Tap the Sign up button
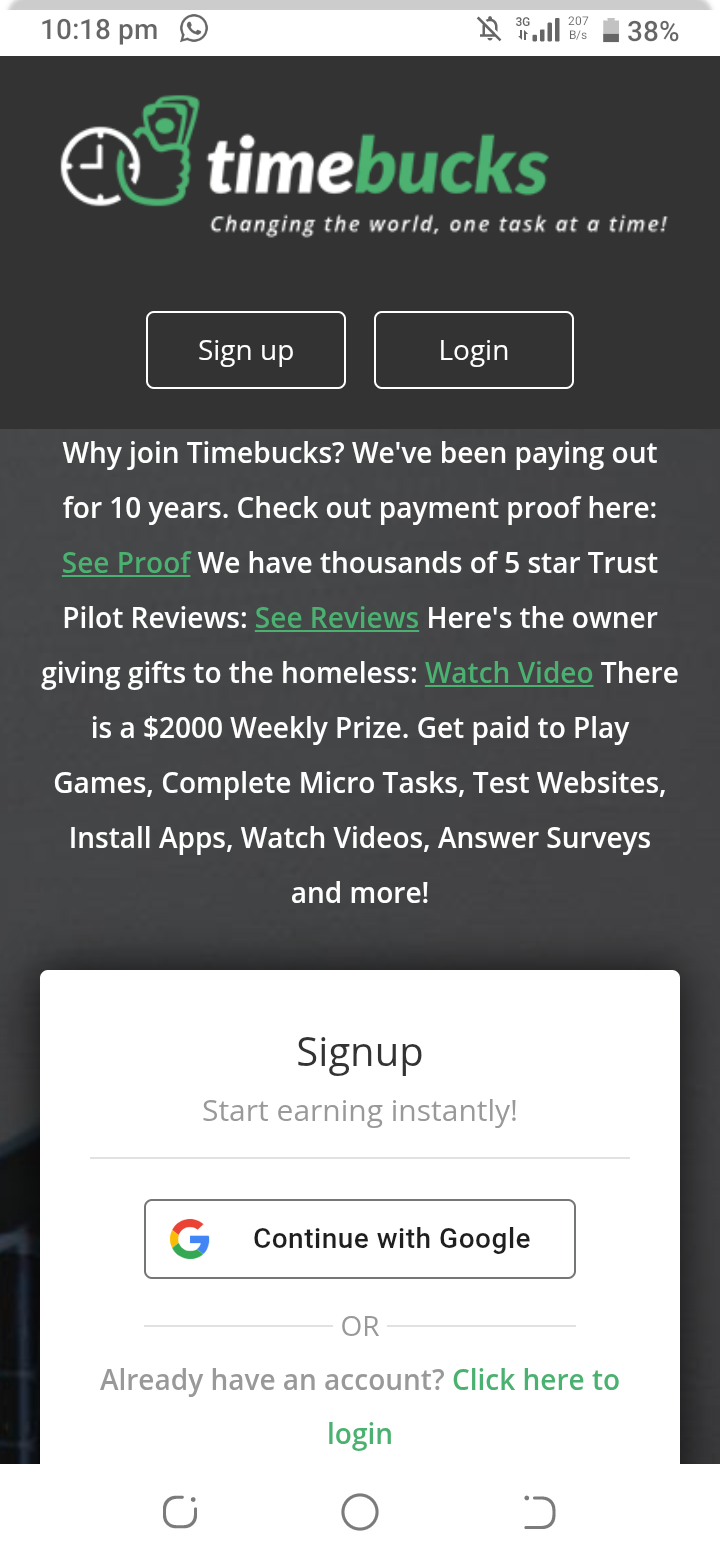This screenshot has height=1560, width=720. pos(246,350)
